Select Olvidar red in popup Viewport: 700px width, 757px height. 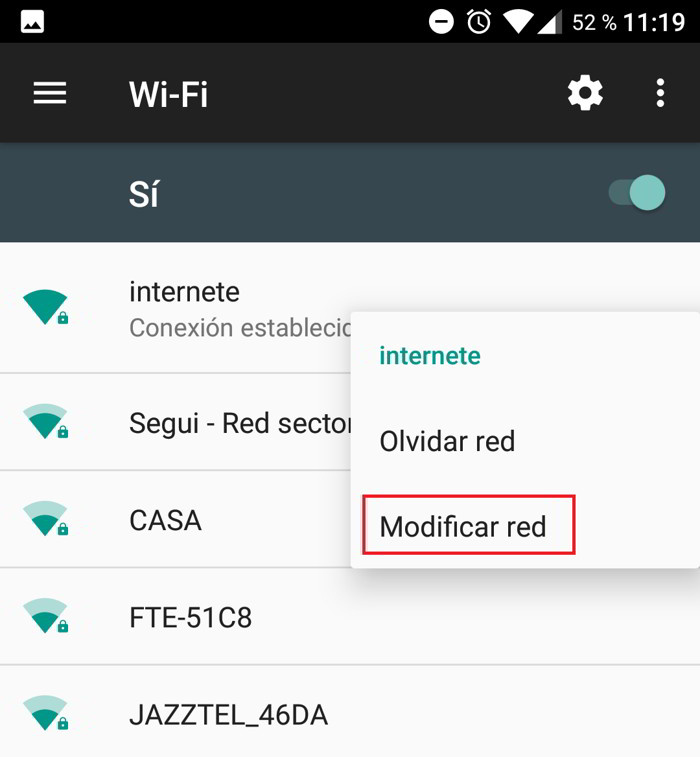click(x=447, y=441)
